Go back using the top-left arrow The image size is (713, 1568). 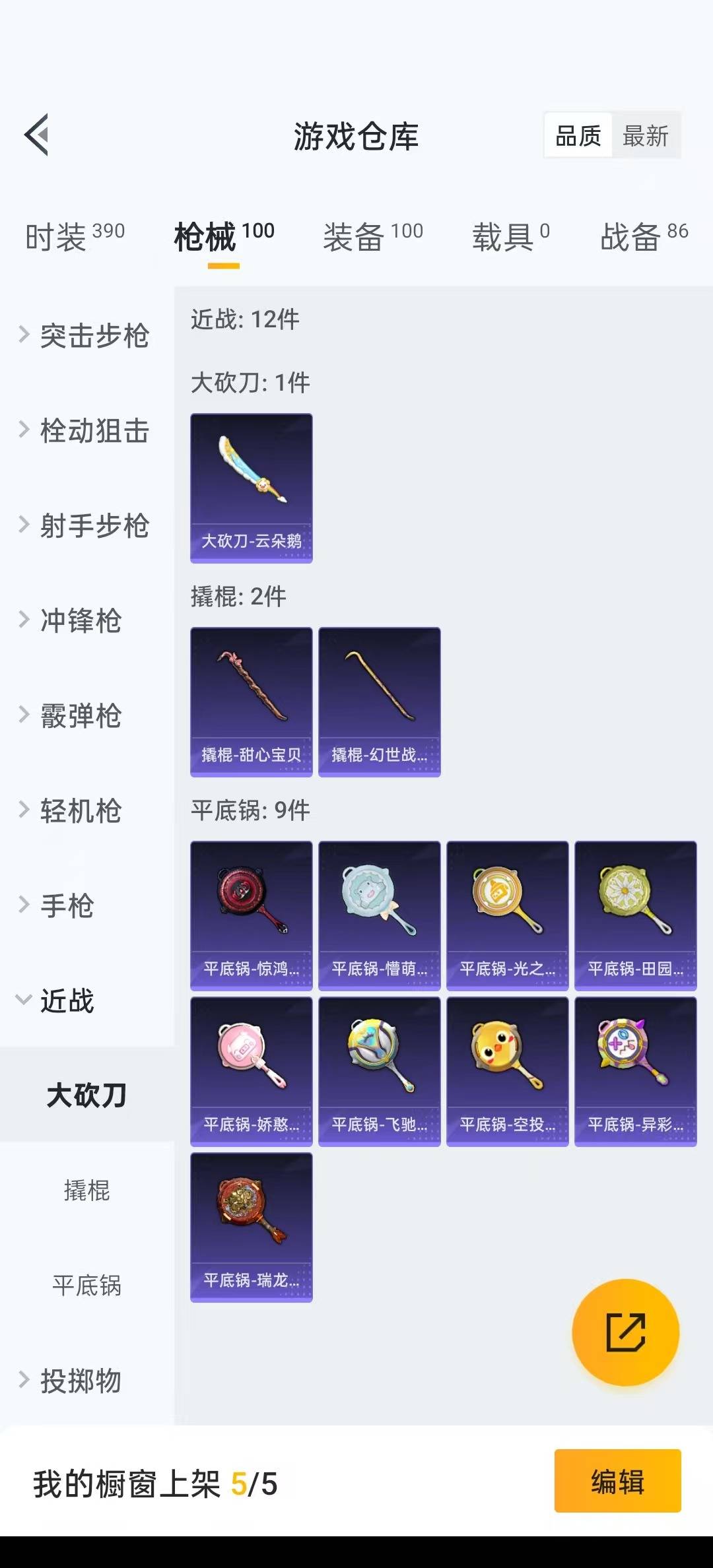tap(37, 135)
